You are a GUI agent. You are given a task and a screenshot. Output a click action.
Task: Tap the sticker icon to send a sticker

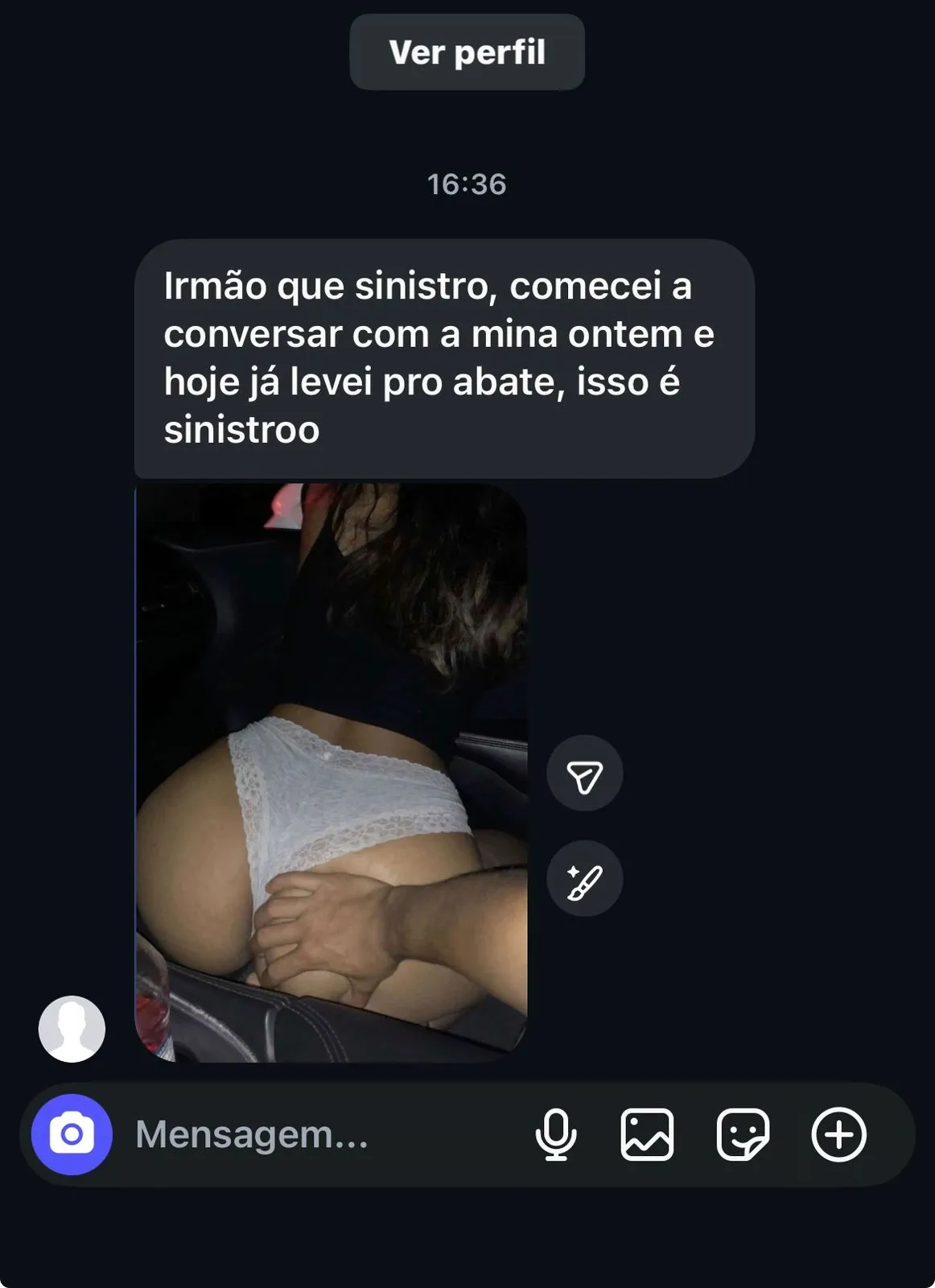point(744,1133)
